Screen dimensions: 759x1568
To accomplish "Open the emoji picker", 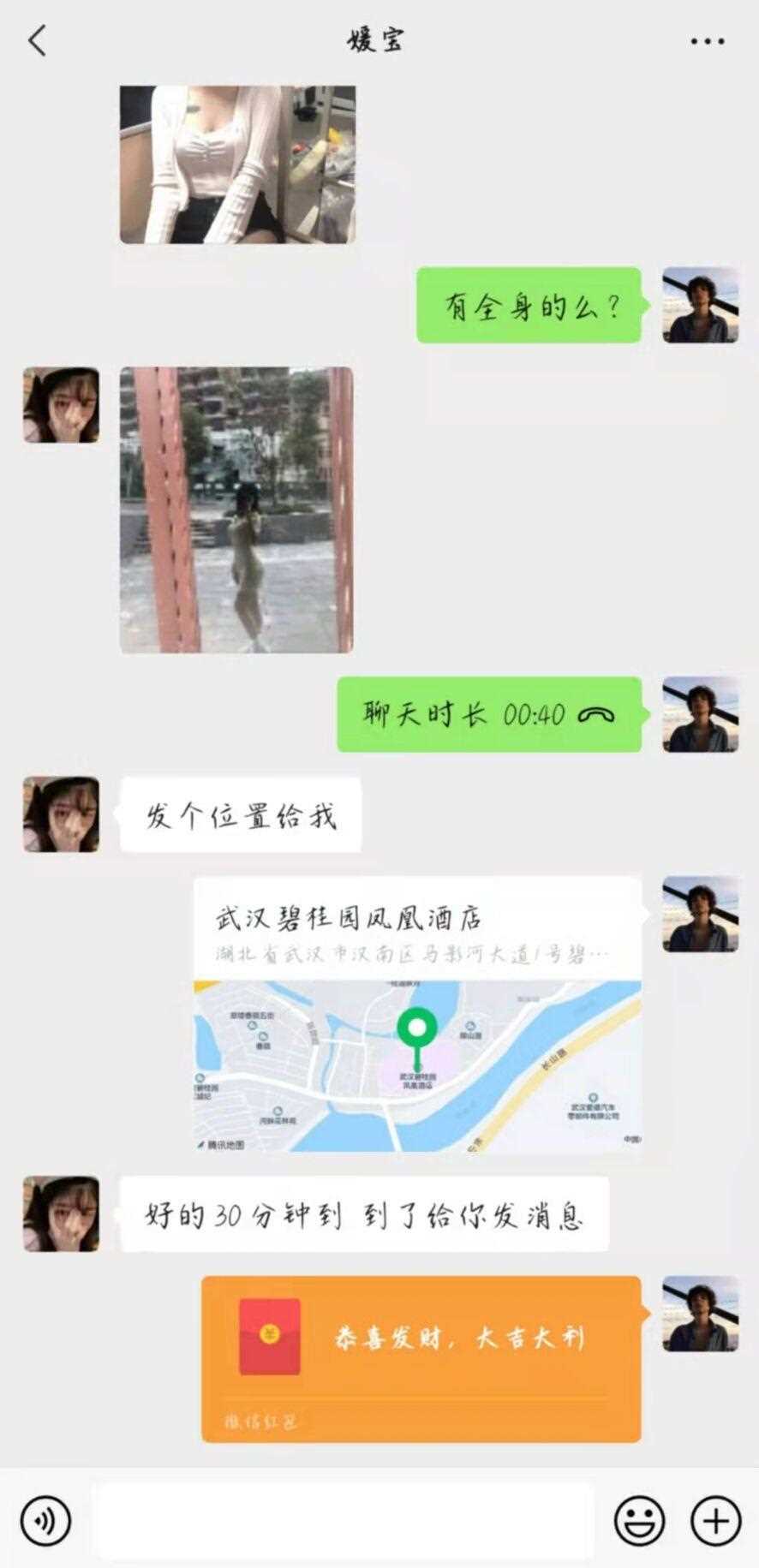I will point(639,1520).
